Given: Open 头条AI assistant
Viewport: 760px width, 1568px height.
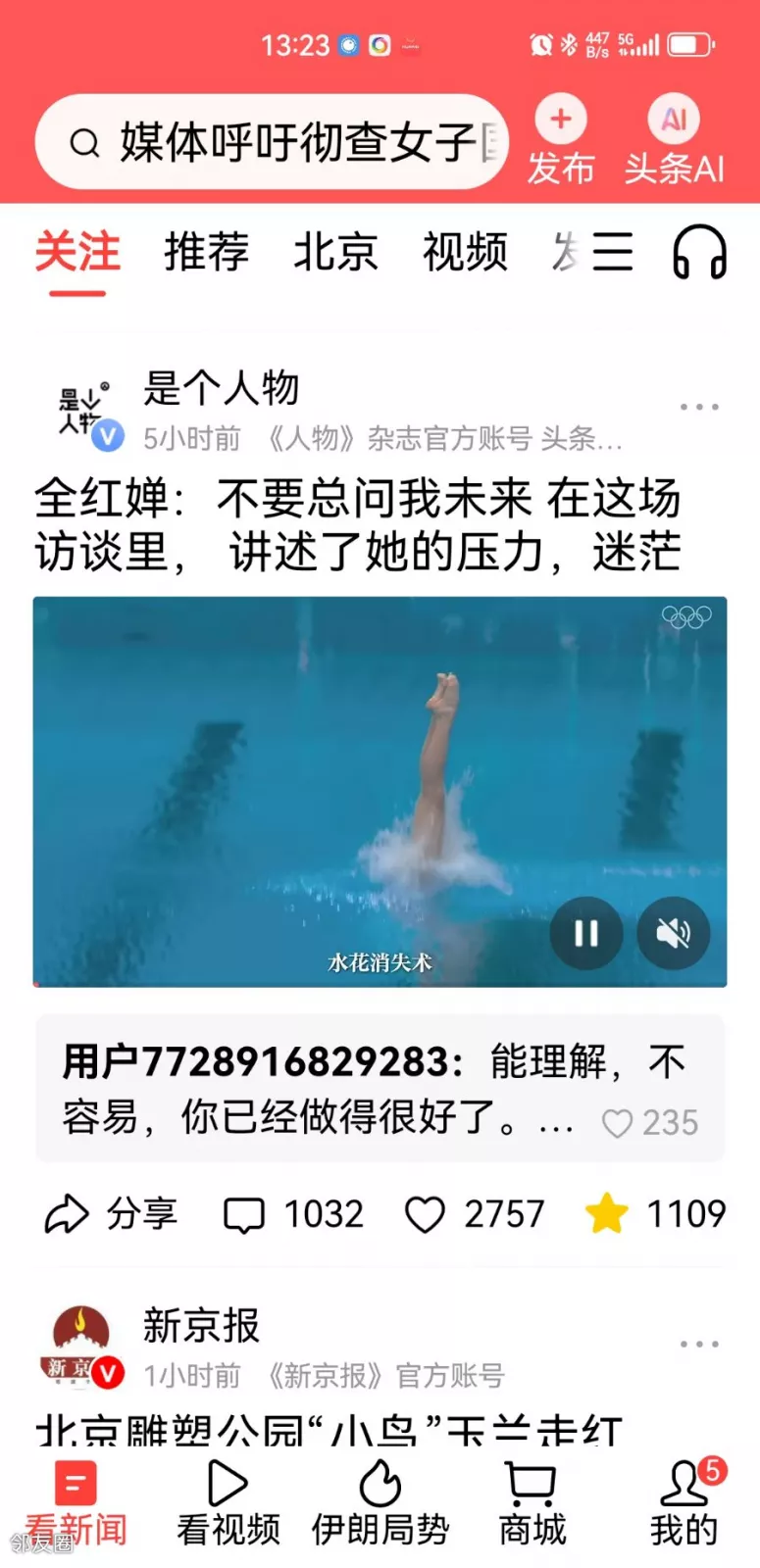Looking at the screenshot, I should pyautogui.click(x=674, y=142).
